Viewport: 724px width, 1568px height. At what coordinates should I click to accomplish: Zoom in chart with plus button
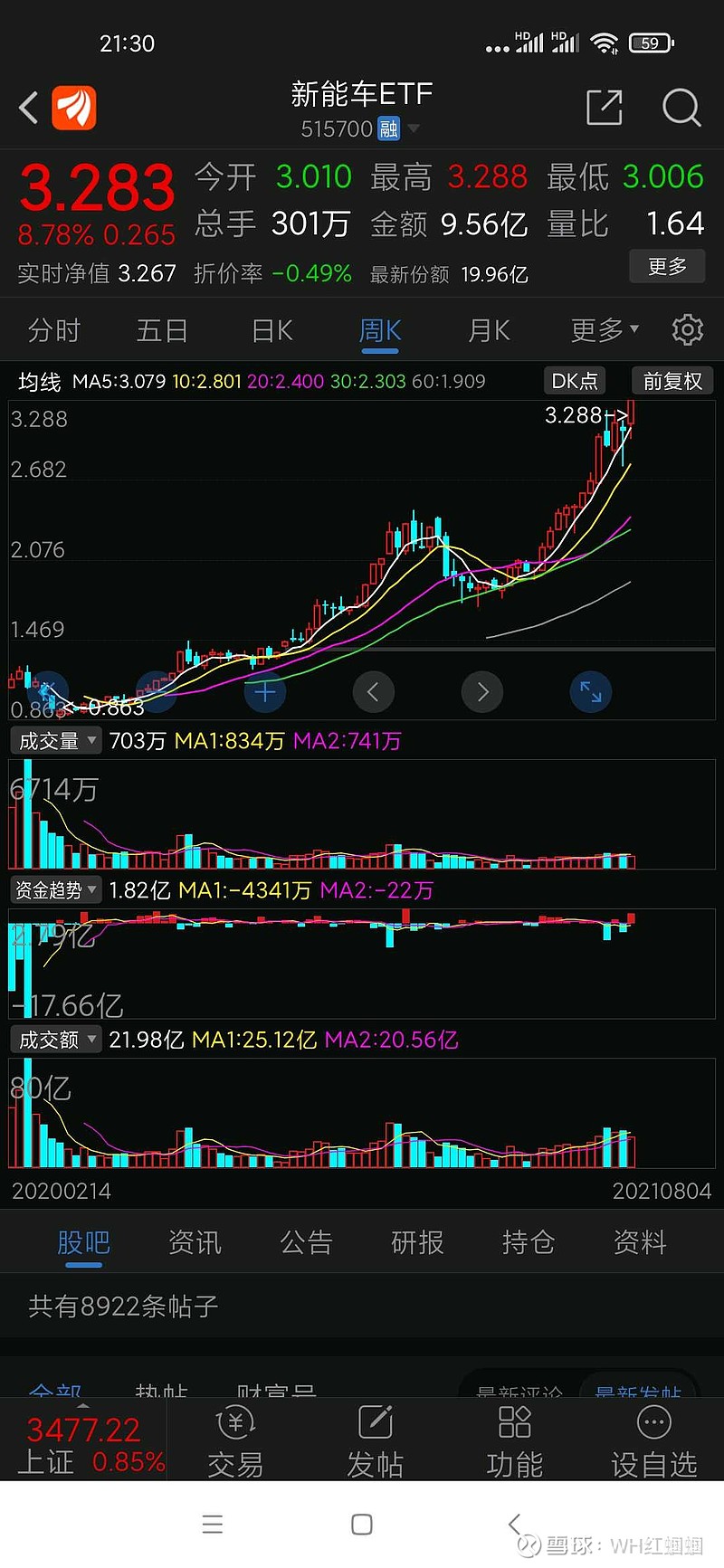click(x=265, y=693)
